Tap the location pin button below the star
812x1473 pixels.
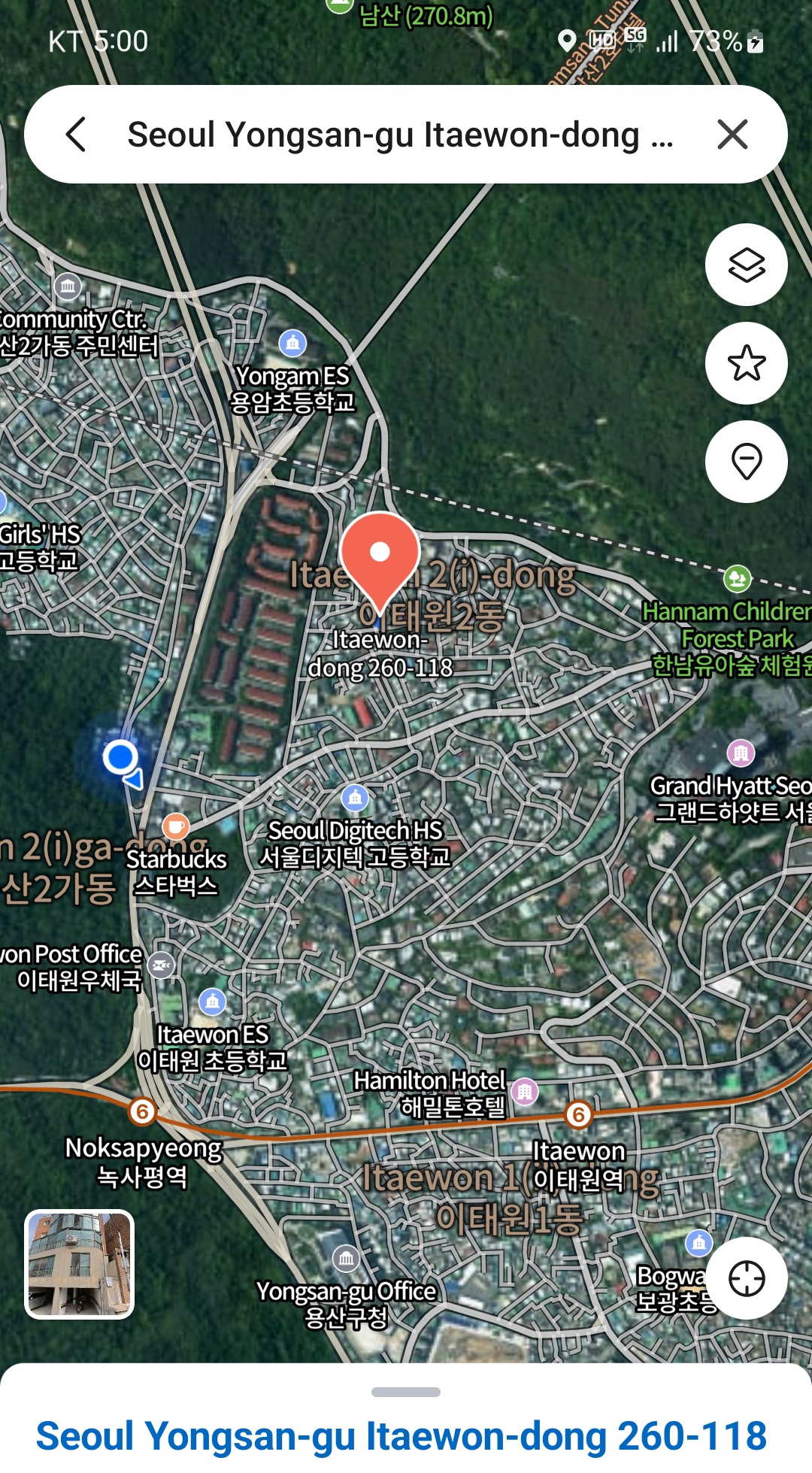[746, 461]
